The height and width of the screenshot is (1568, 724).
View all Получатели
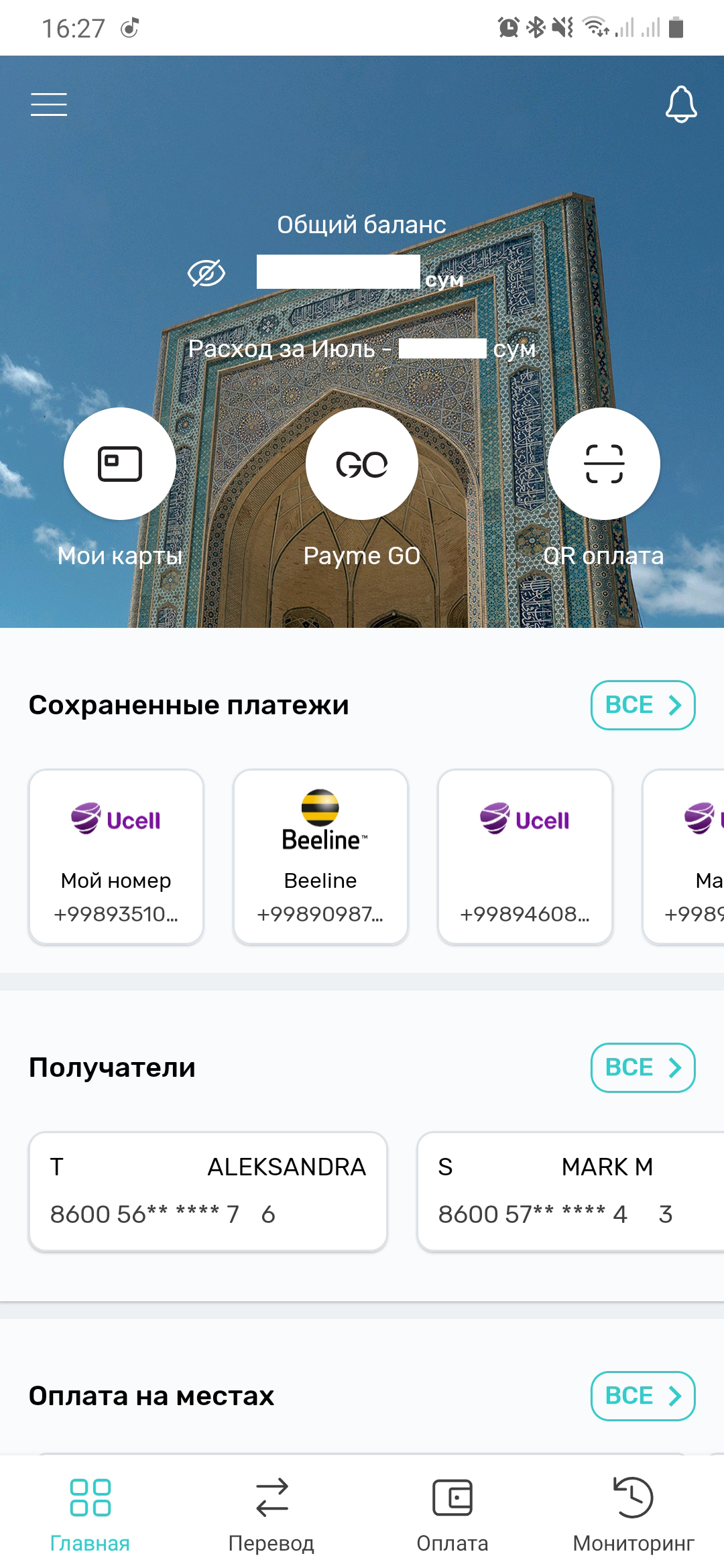point(642,1067)
